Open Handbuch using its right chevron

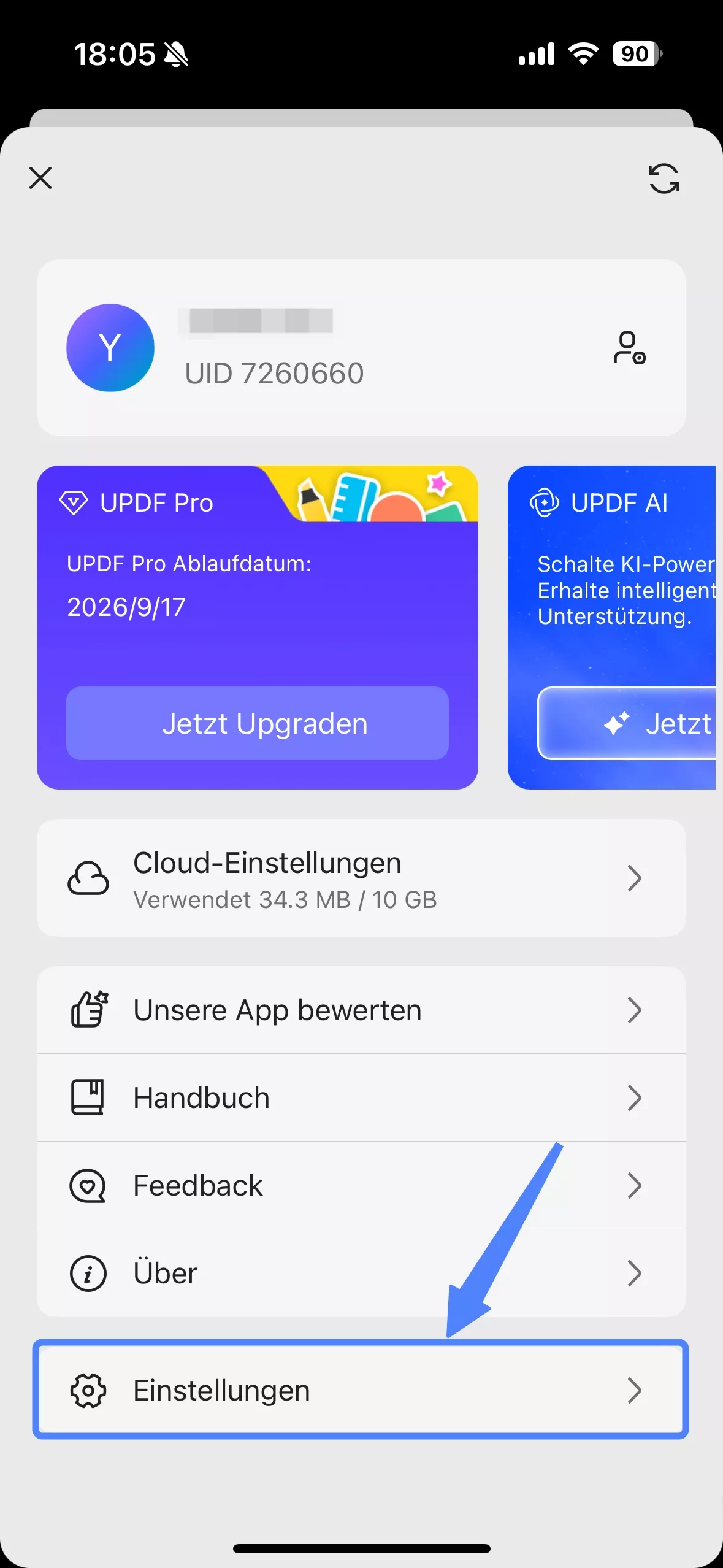(x=635, y=1097)
